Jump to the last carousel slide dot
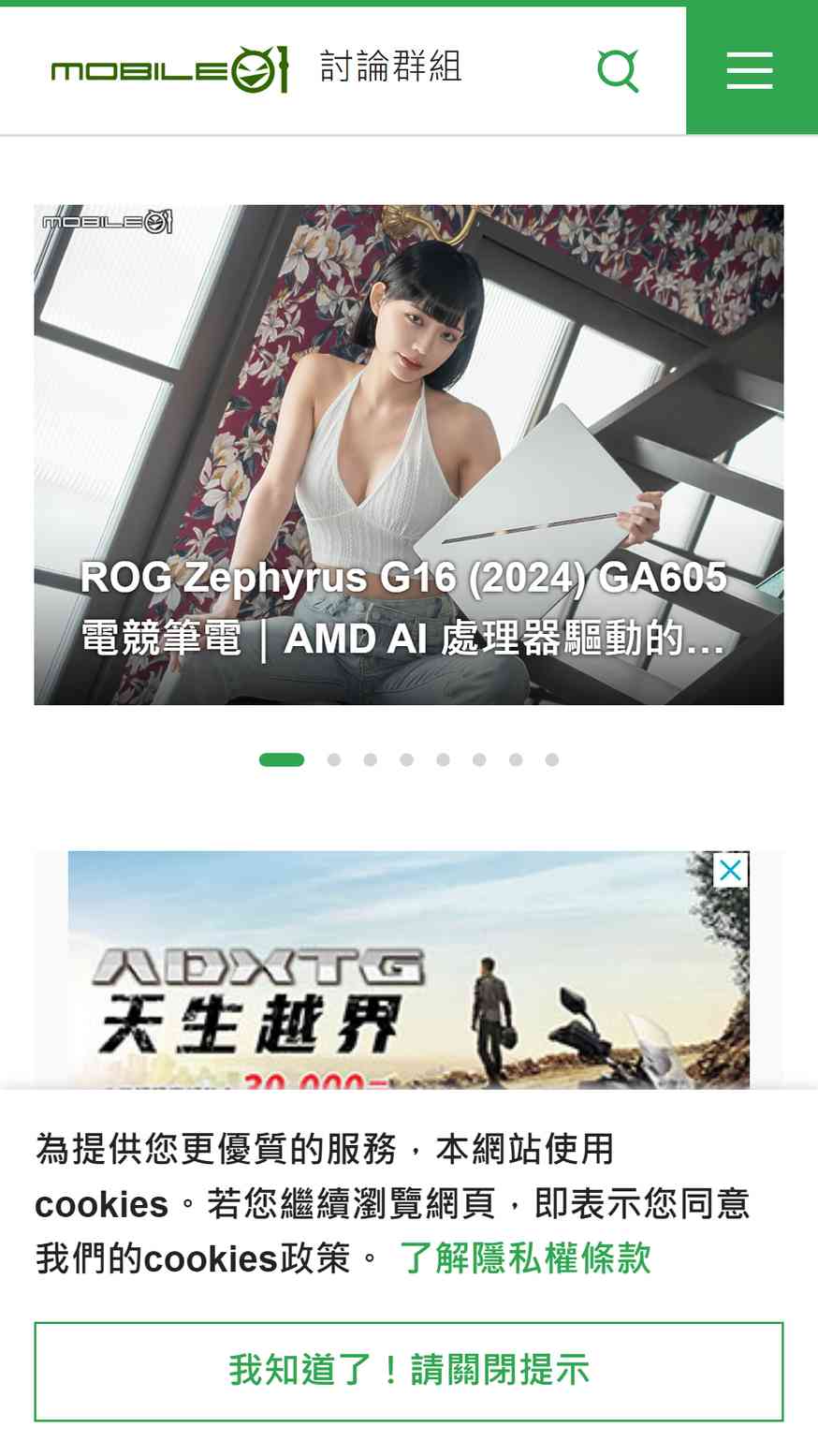The height and width of the screenshot is (1456, 818). click(x=552, y=759)
